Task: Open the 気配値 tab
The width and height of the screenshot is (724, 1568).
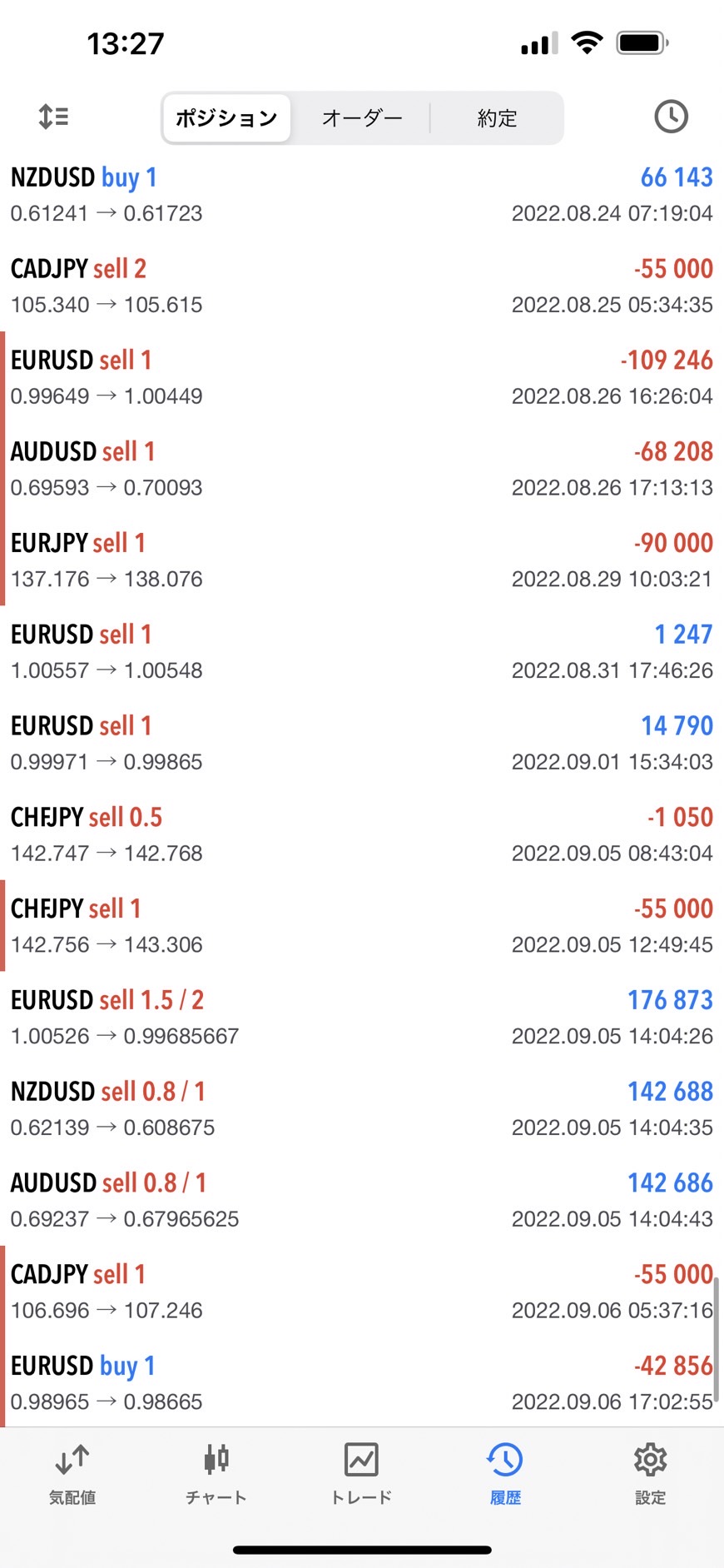Action: click(x=72, y=1476)
